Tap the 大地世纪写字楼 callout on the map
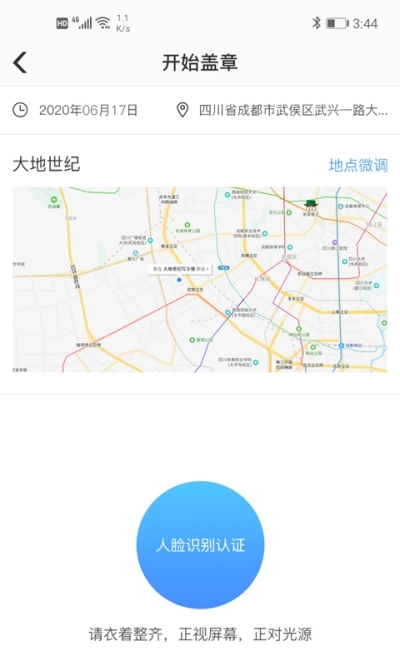The height and width of the screenshot is (666, 400). (x=180, y=269)
